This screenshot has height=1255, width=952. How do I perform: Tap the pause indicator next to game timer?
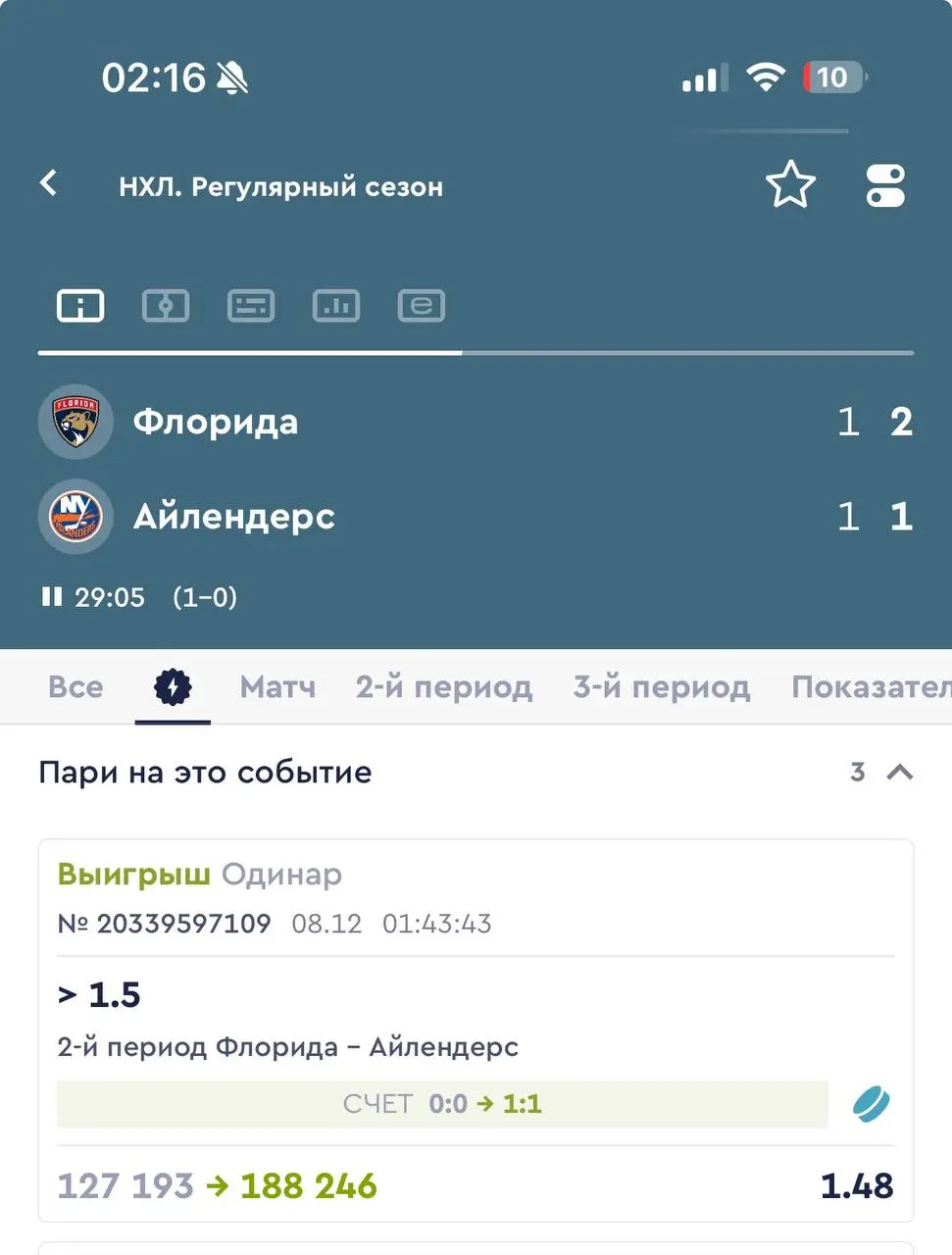(51, 597)
